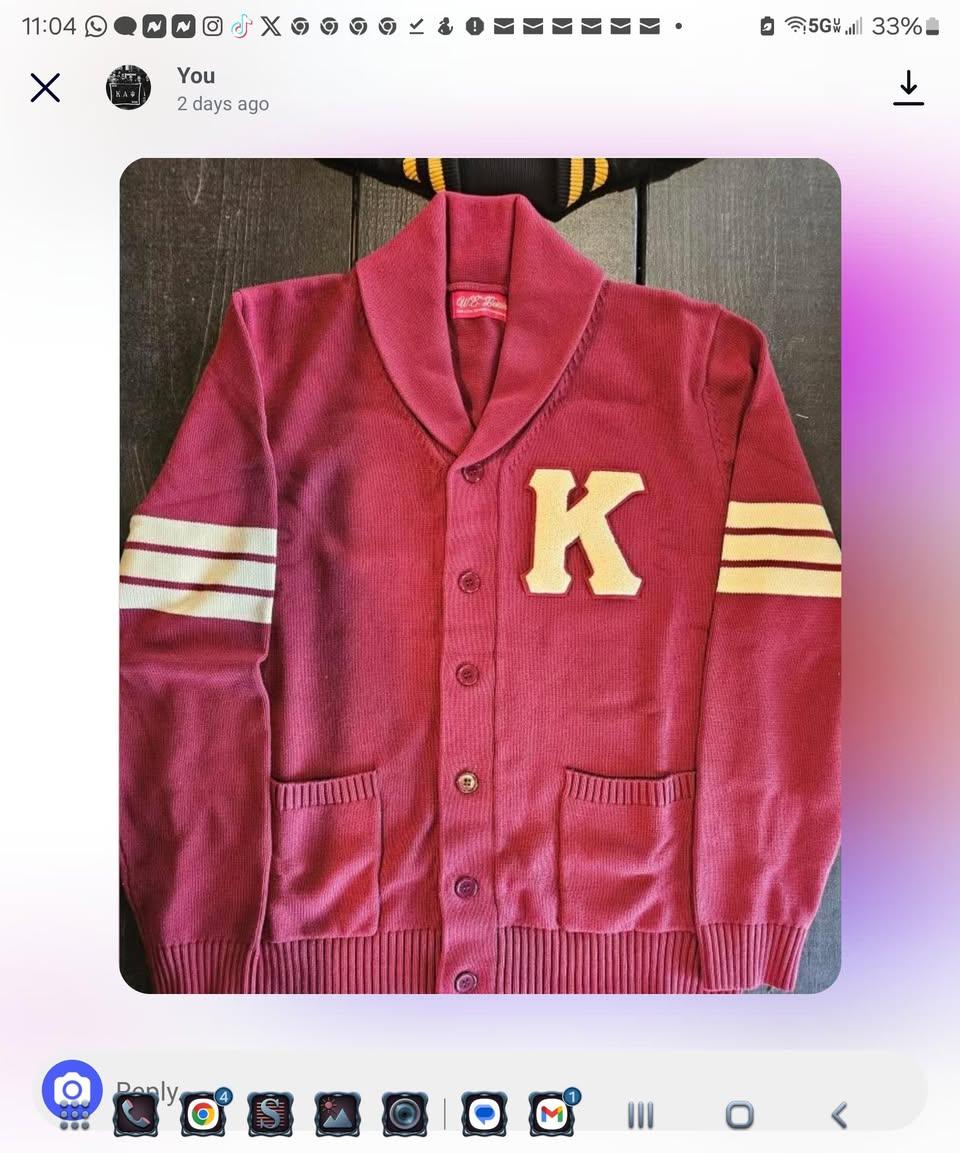The image size is (960, 1153).
Task: Open Messages app from the taskbar
Action: coord(485,1115)
